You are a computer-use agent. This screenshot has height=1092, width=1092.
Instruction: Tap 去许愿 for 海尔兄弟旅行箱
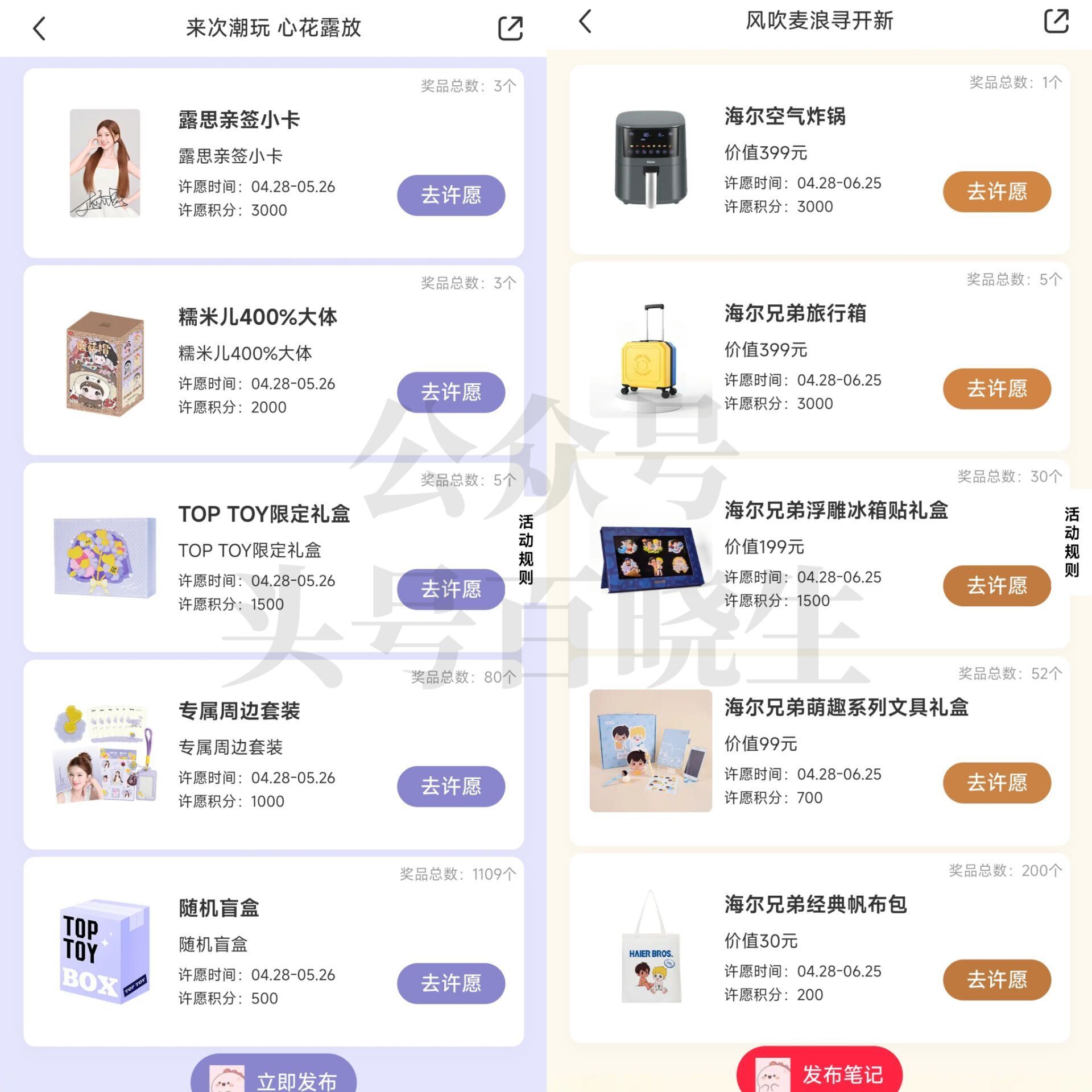tap(996, 388)
